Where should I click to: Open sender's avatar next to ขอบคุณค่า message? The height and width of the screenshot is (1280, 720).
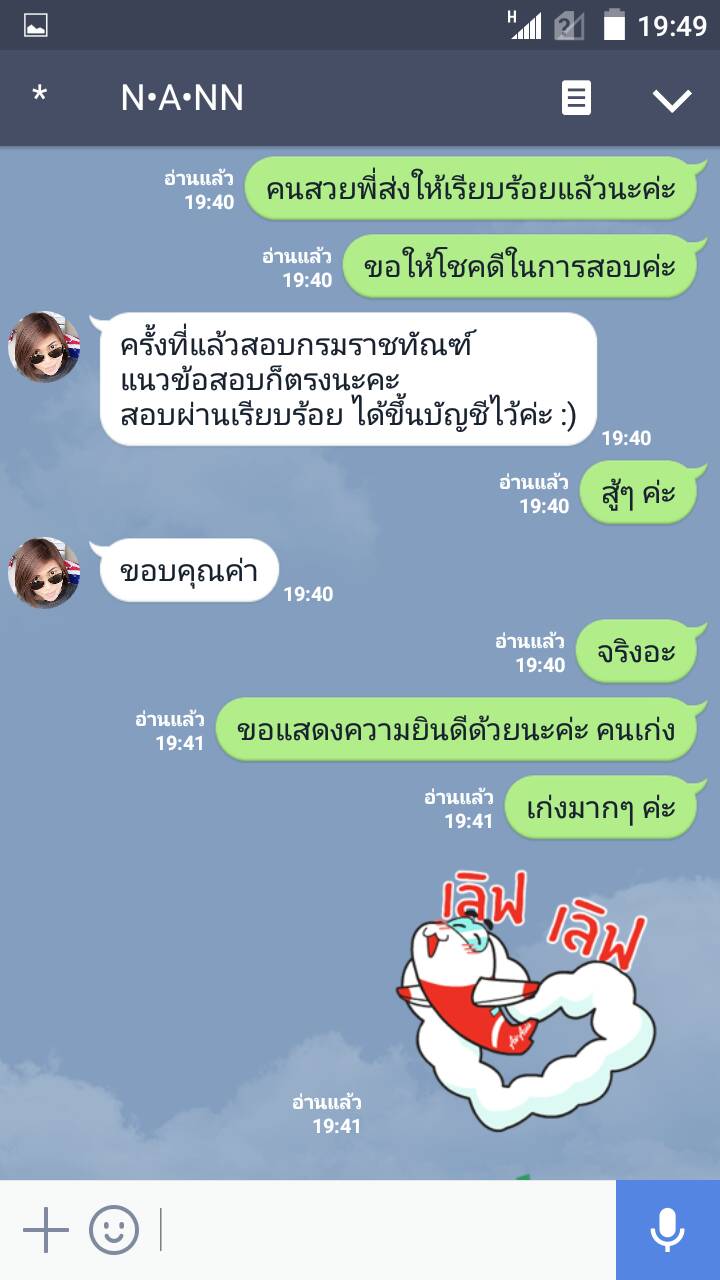pos(44,573)
